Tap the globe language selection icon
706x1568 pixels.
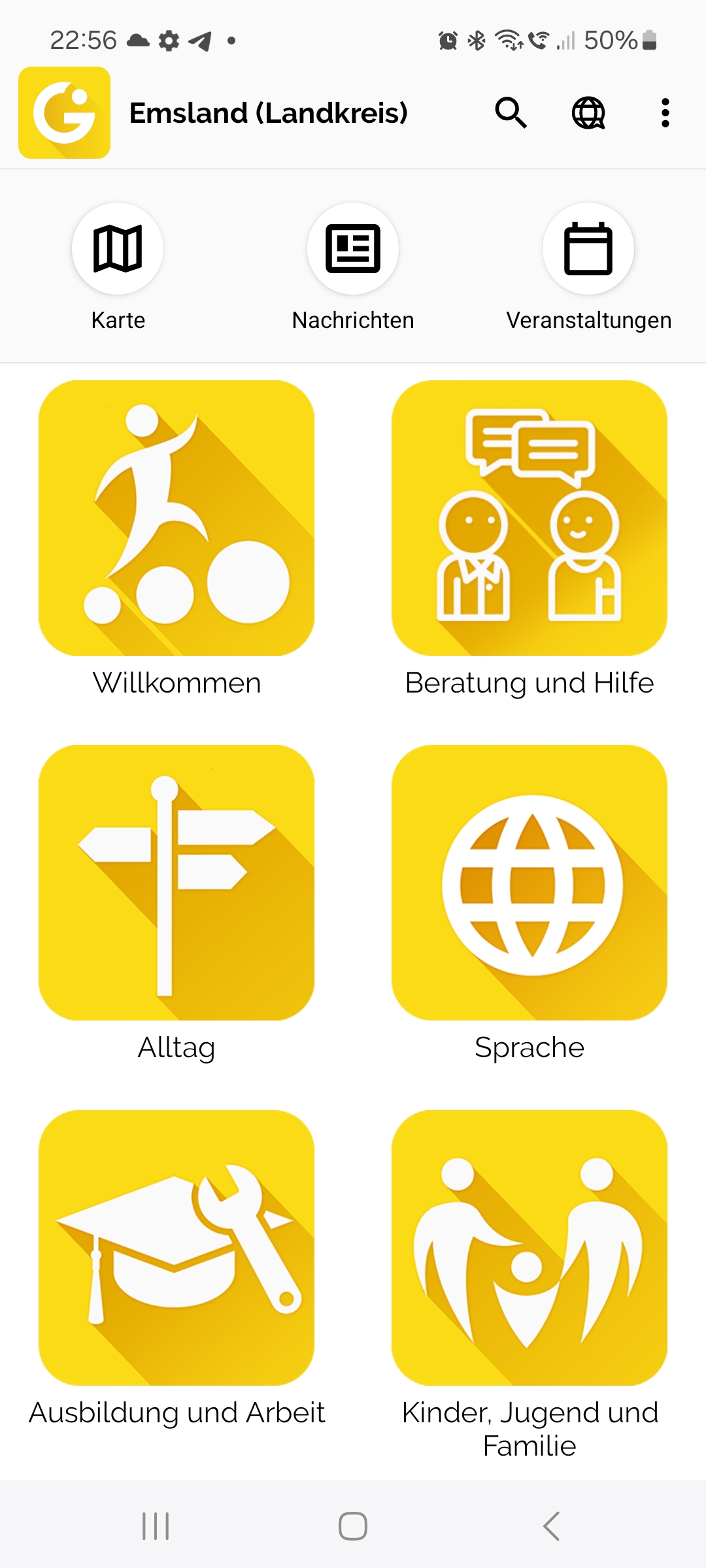pos(588,113)
